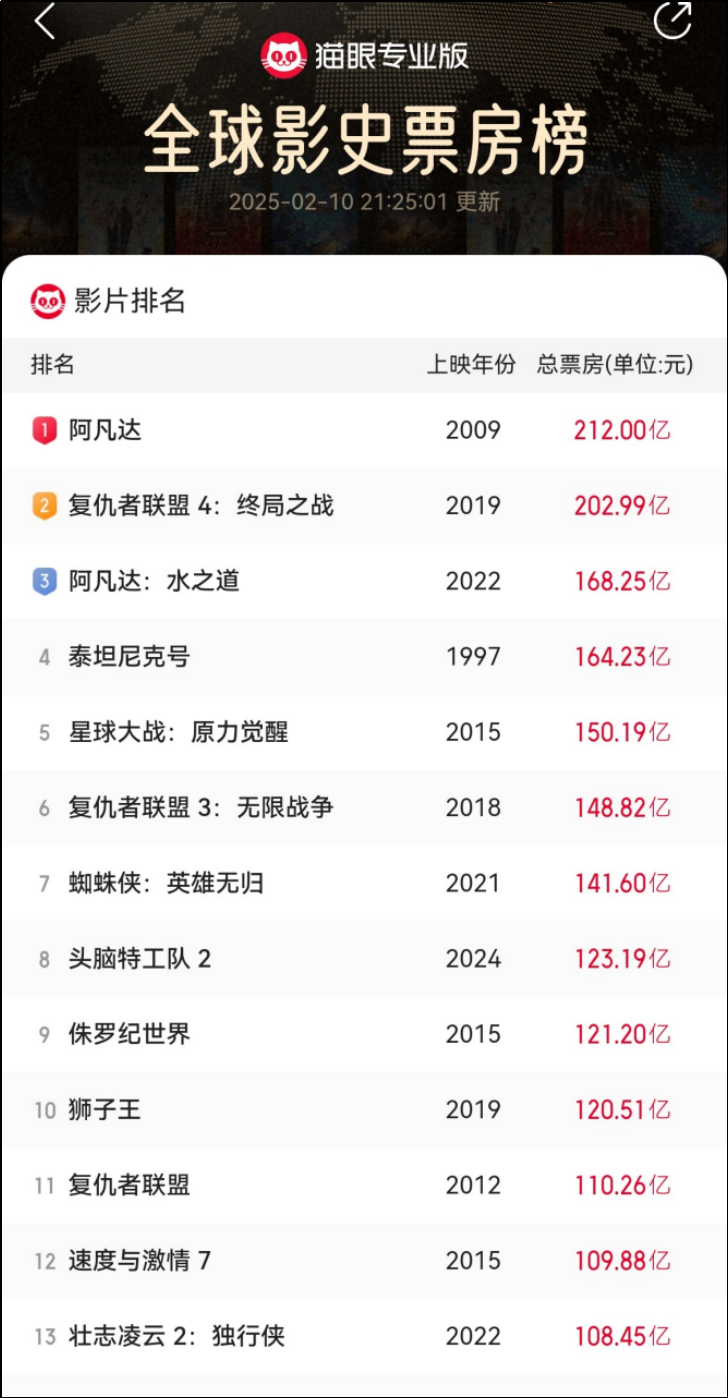Viewport: 728px width, 1398px height.
Task: Open 蜘蛛侠：英雄无归 details
Action: [166, 883]
